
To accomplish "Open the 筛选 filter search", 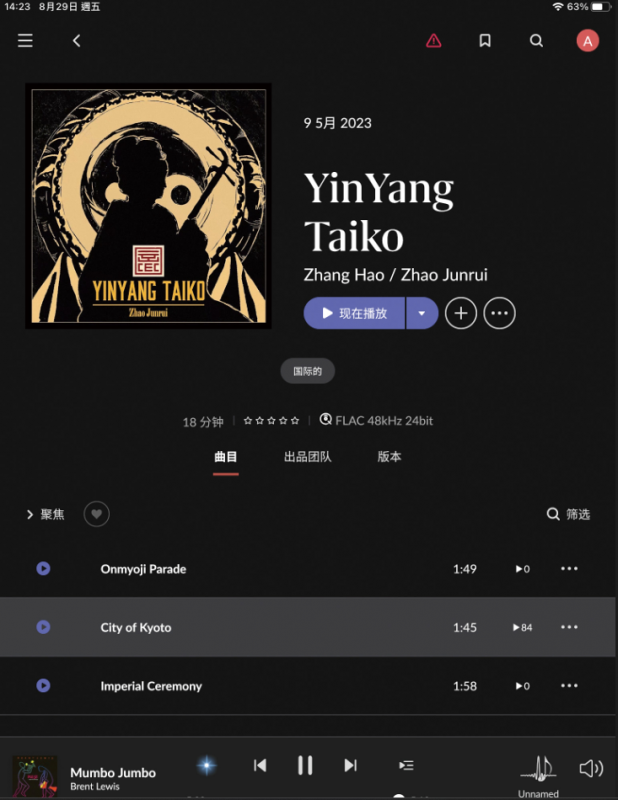I will (x=568, y=514).
